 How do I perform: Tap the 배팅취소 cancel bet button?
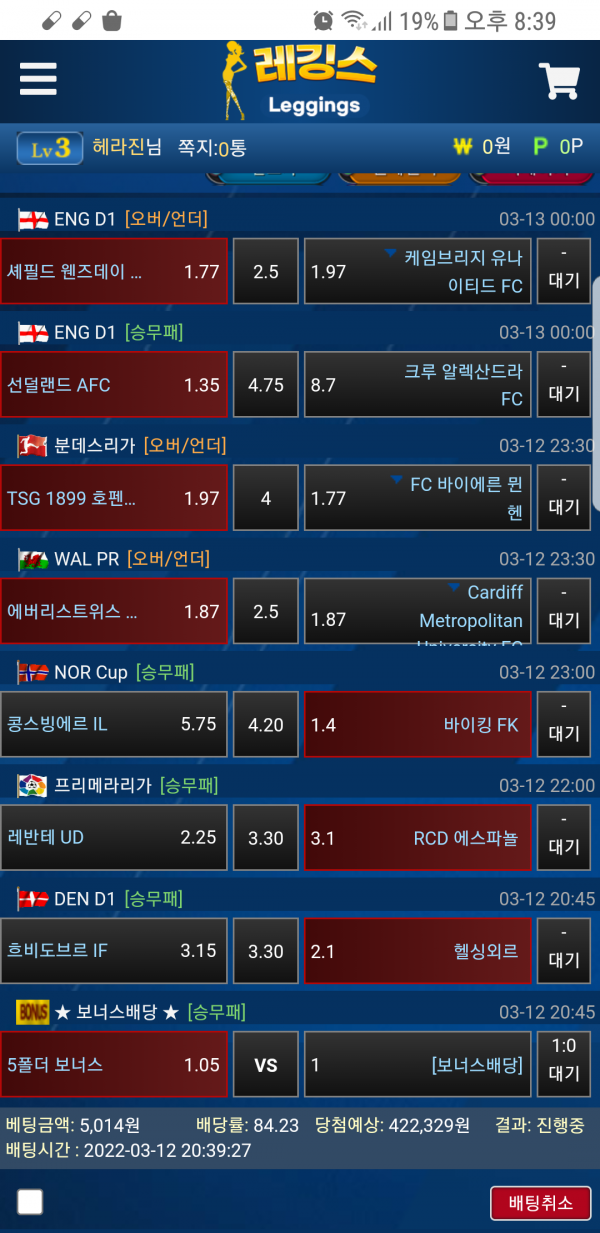[x=540, y=1203]
